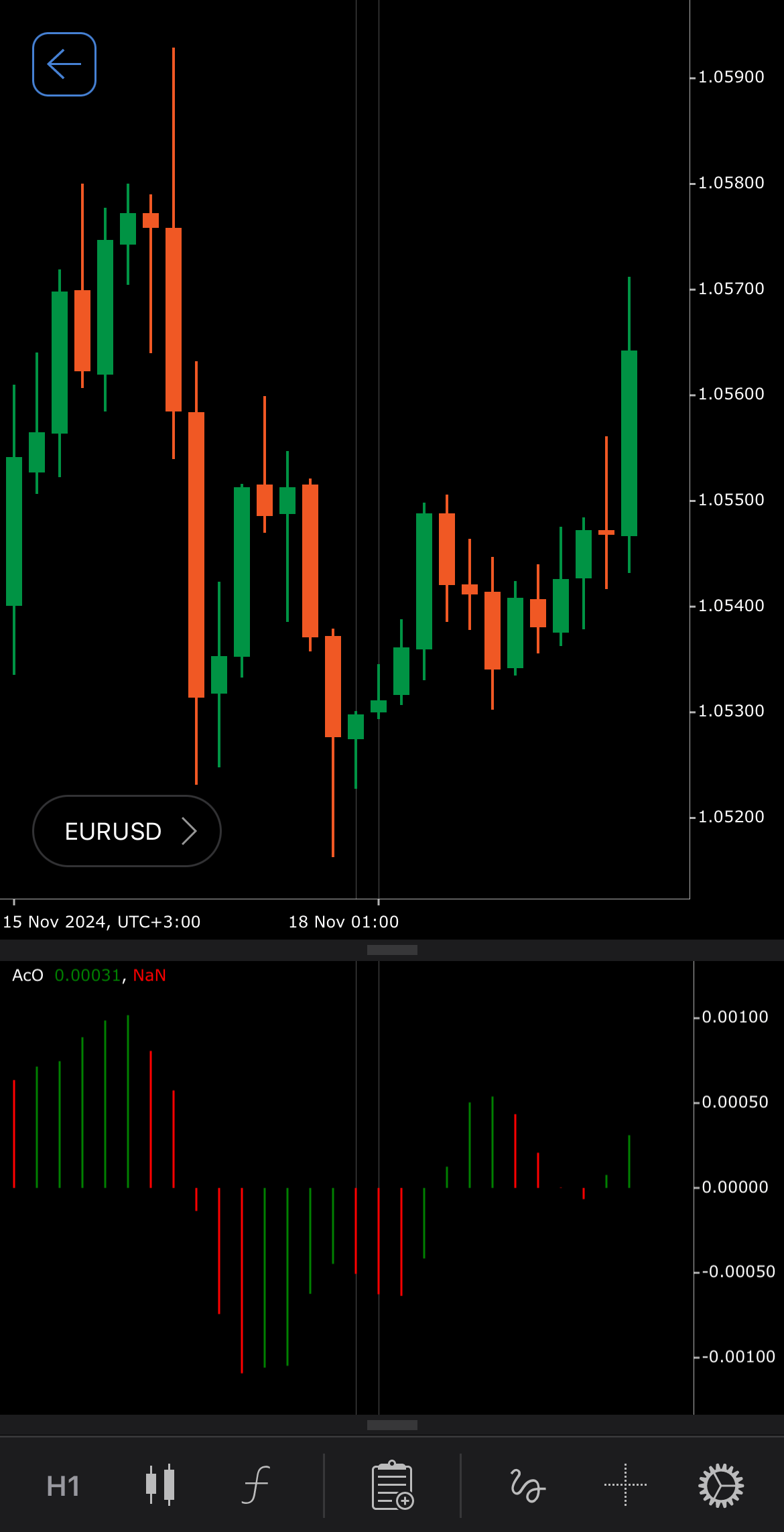This screenshot has height=1532, width=784.
Task: Open the indicators function icon
Action: [x=256, y=1485]
